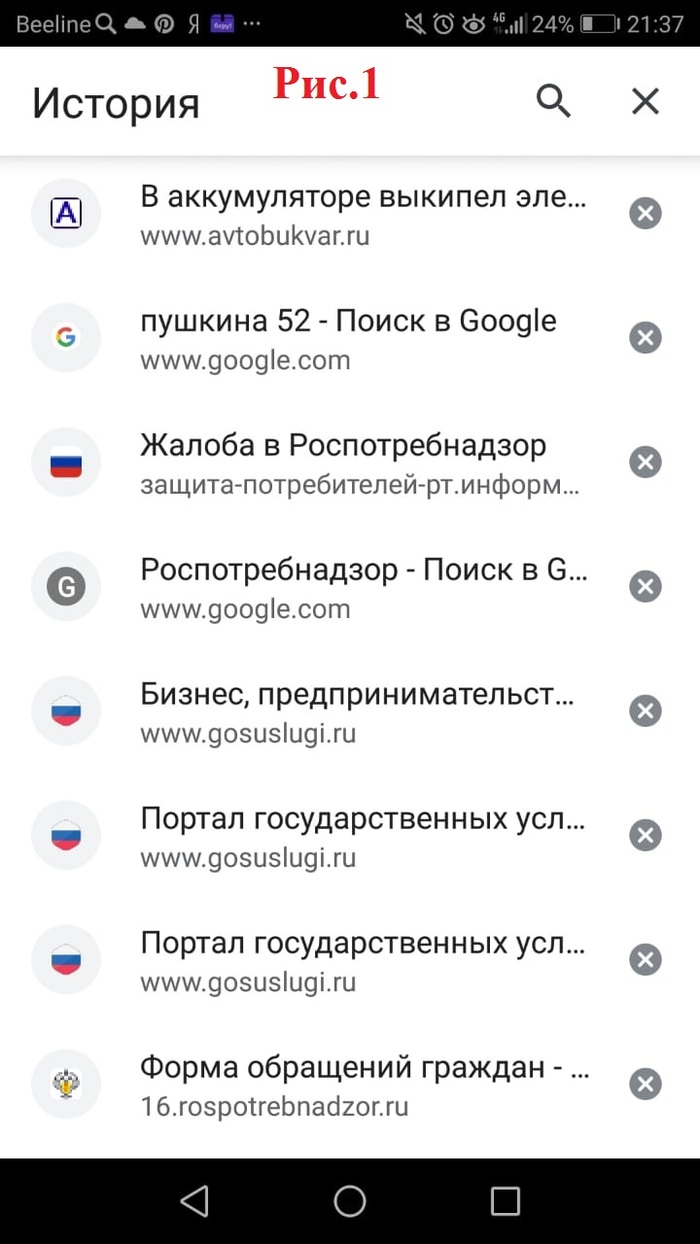Open the 'пушкина 52' Google search entry
700x1244 pixels.
coord(350,337)
